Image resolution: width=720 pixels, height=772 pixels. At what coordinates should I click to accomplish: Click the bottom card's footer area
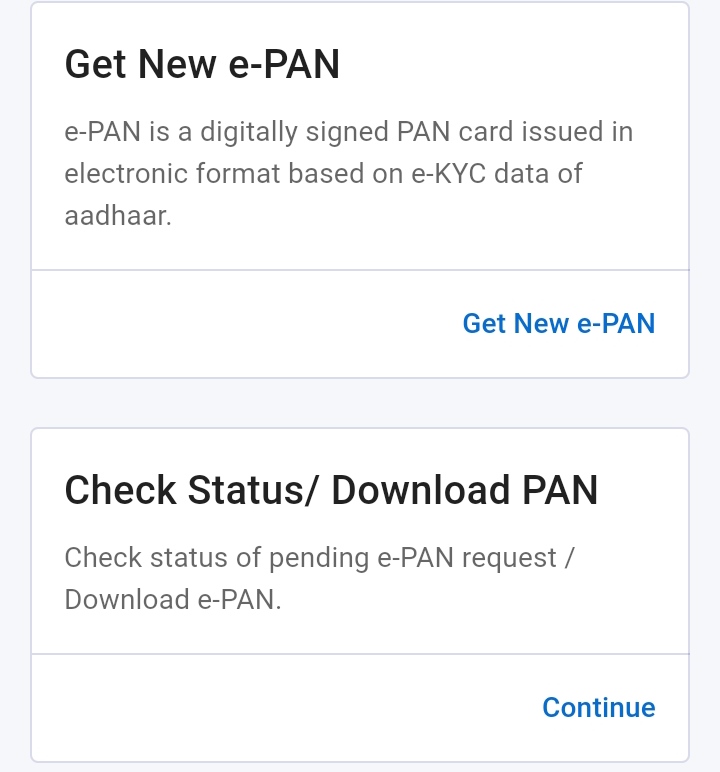[360, 707]
